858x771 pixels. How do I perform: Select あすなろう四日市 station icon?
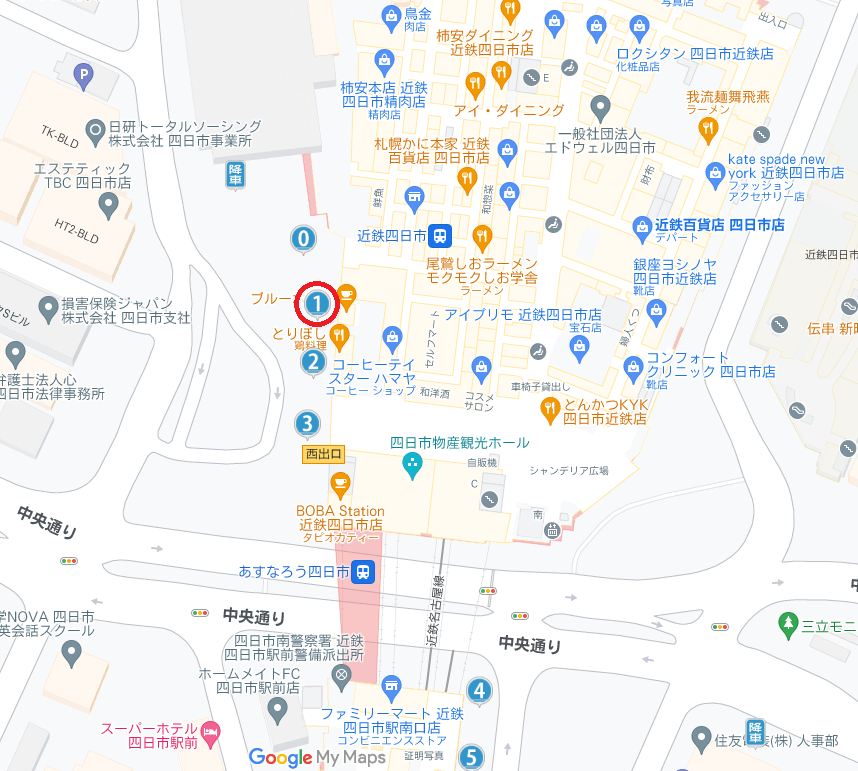(x=364, y=572)
